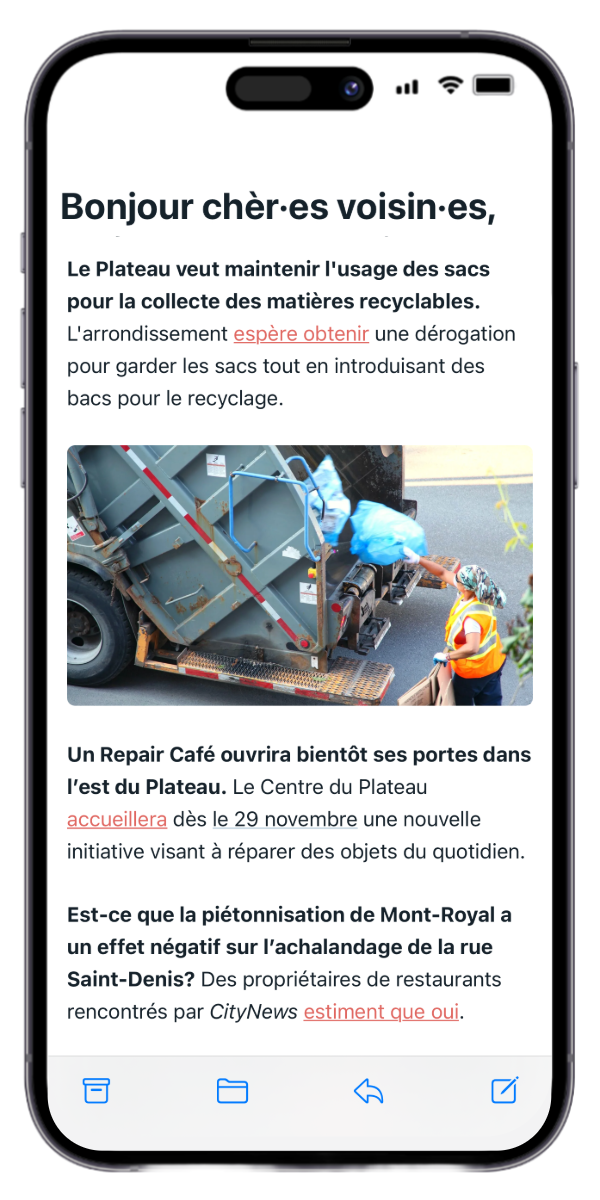The width and height of the screenshot is (600, 1200).
Task: Compose a new message
Action: [505, 1090]
